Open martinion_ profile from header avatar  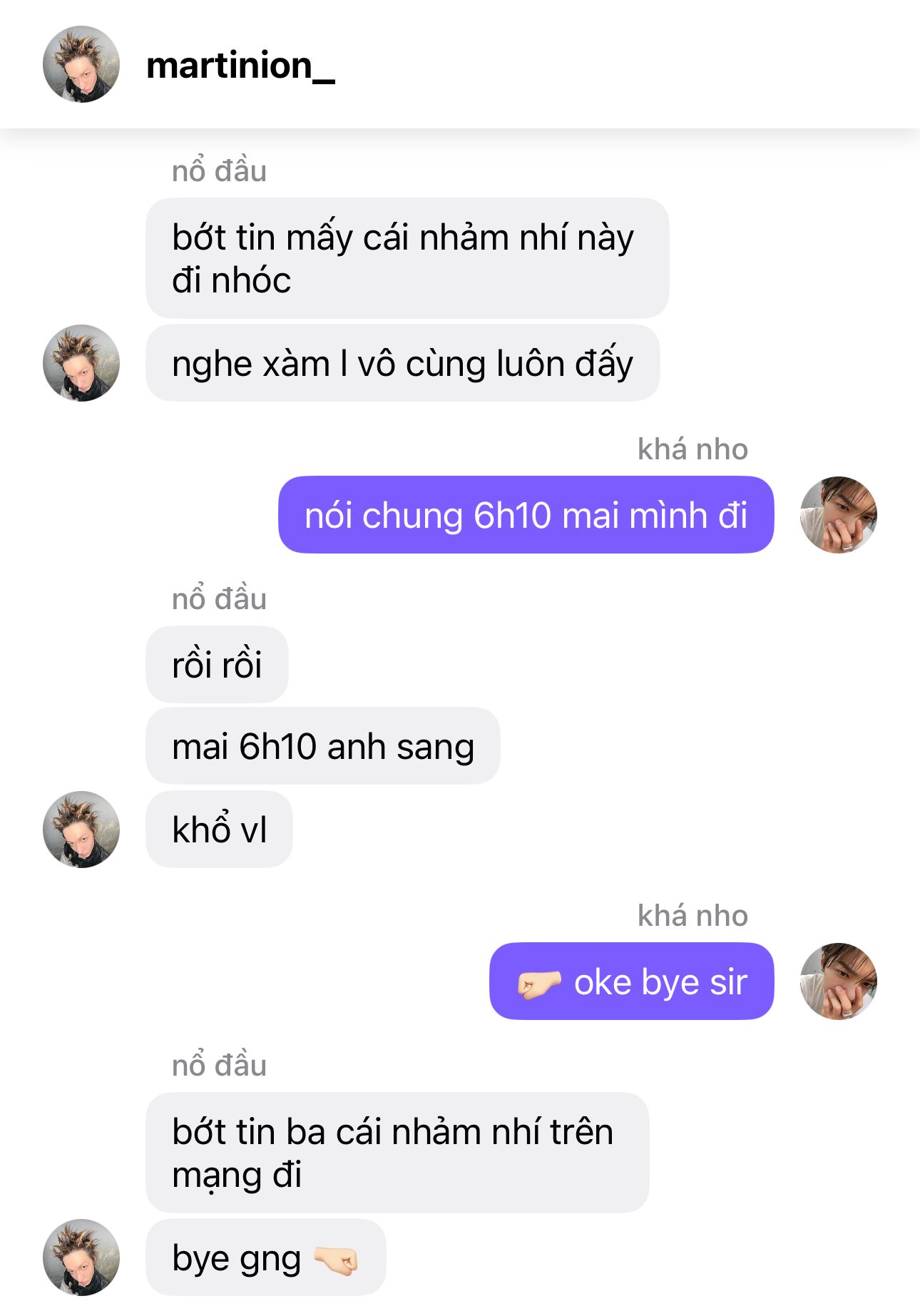81,64
